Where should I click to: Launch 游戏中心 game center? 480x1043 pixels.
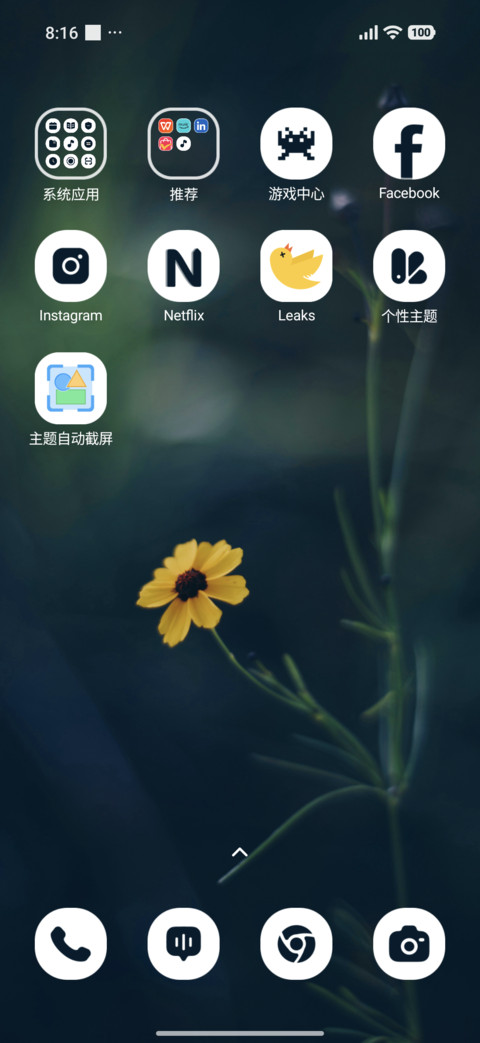297,144
